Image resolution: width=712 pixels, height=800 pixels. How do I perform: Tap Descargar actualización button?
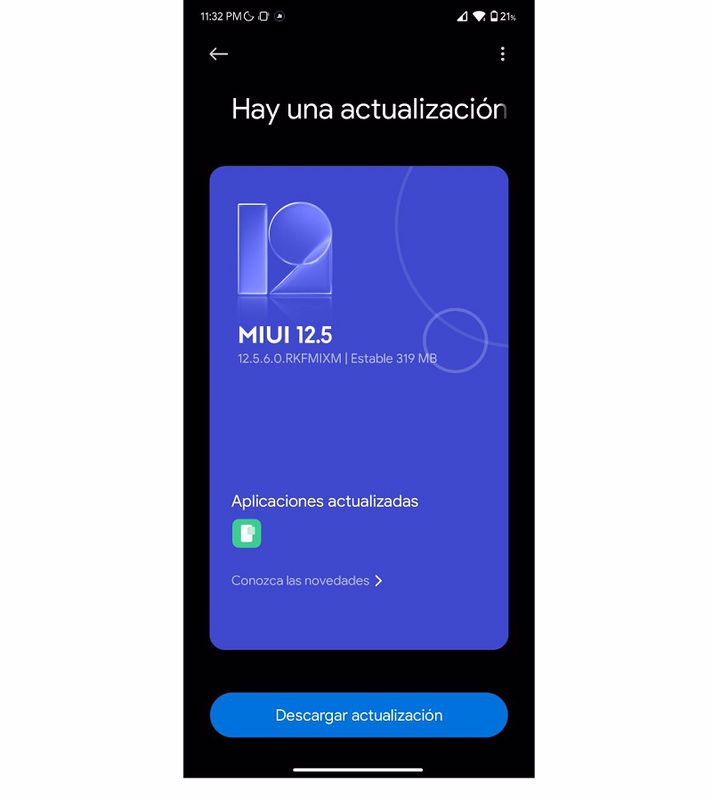coord(358,715)
